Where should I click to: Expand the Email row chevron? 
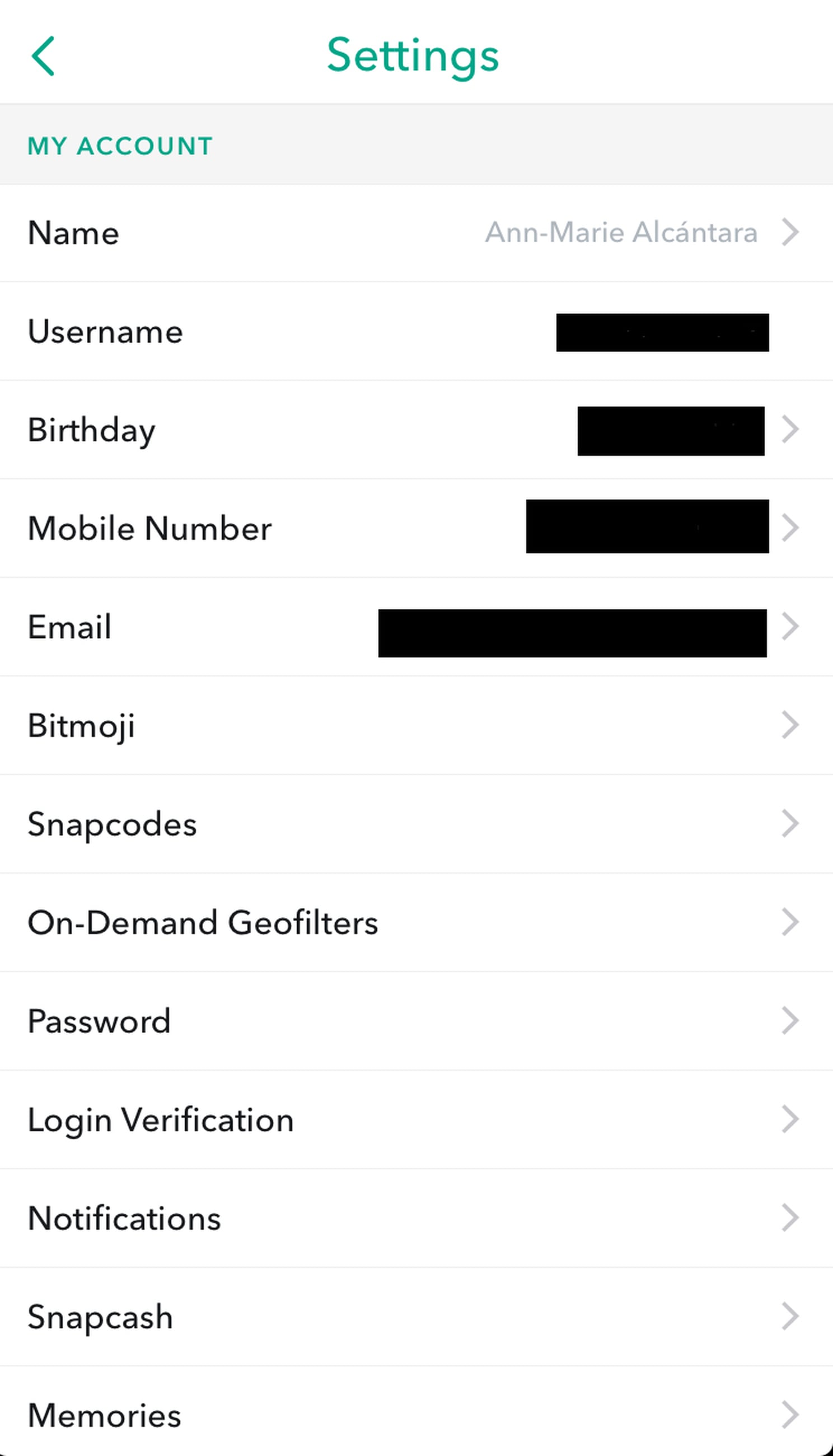(x=792, y=626)
